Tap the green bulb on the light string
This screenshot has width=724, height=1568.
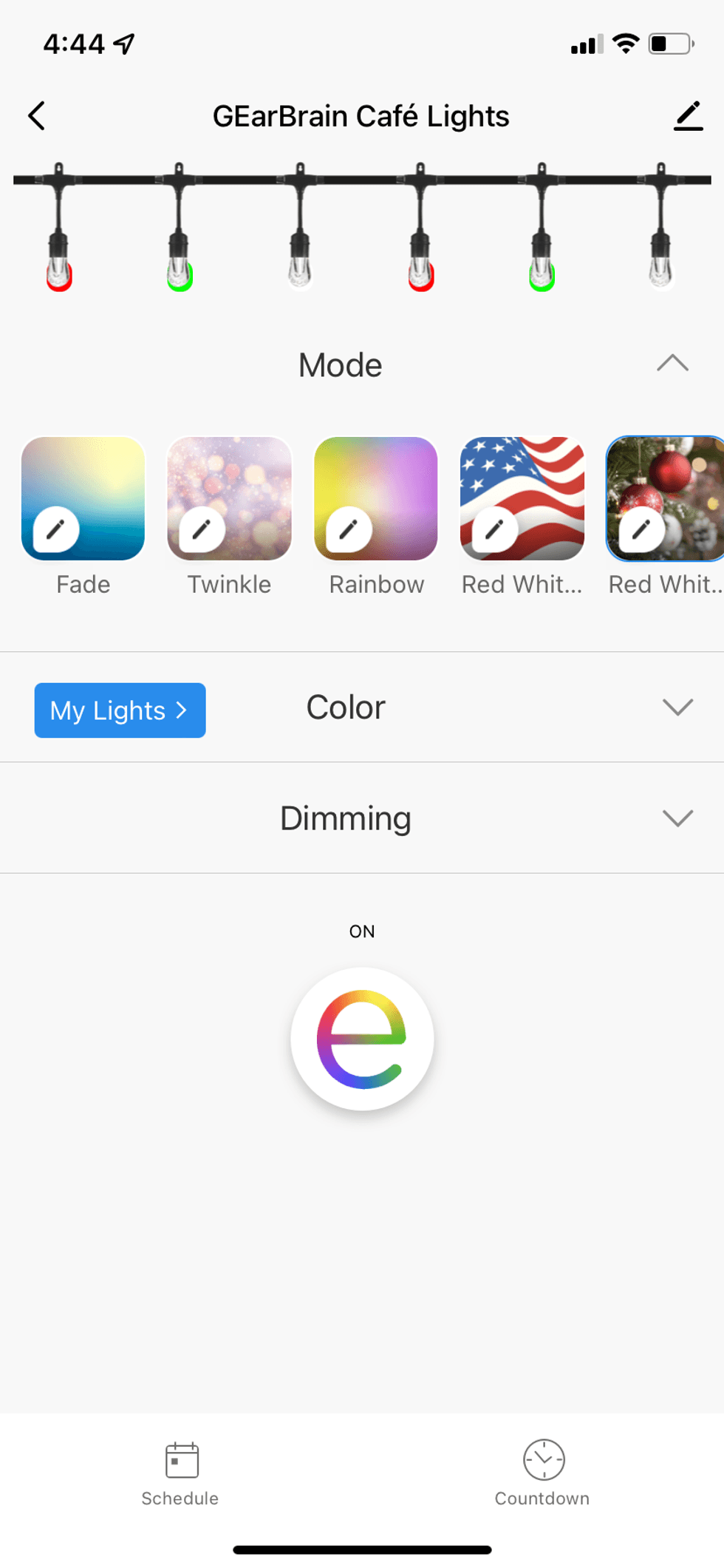(x=179, y=276)
